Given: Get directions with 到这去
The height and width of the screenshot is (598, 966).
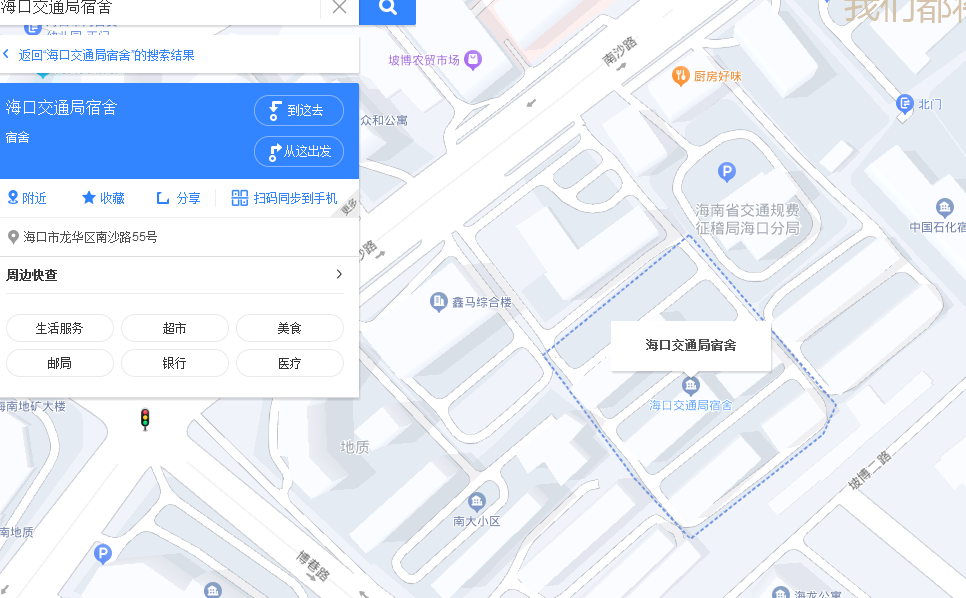Looking at the screenshot, I should point(299,111).
